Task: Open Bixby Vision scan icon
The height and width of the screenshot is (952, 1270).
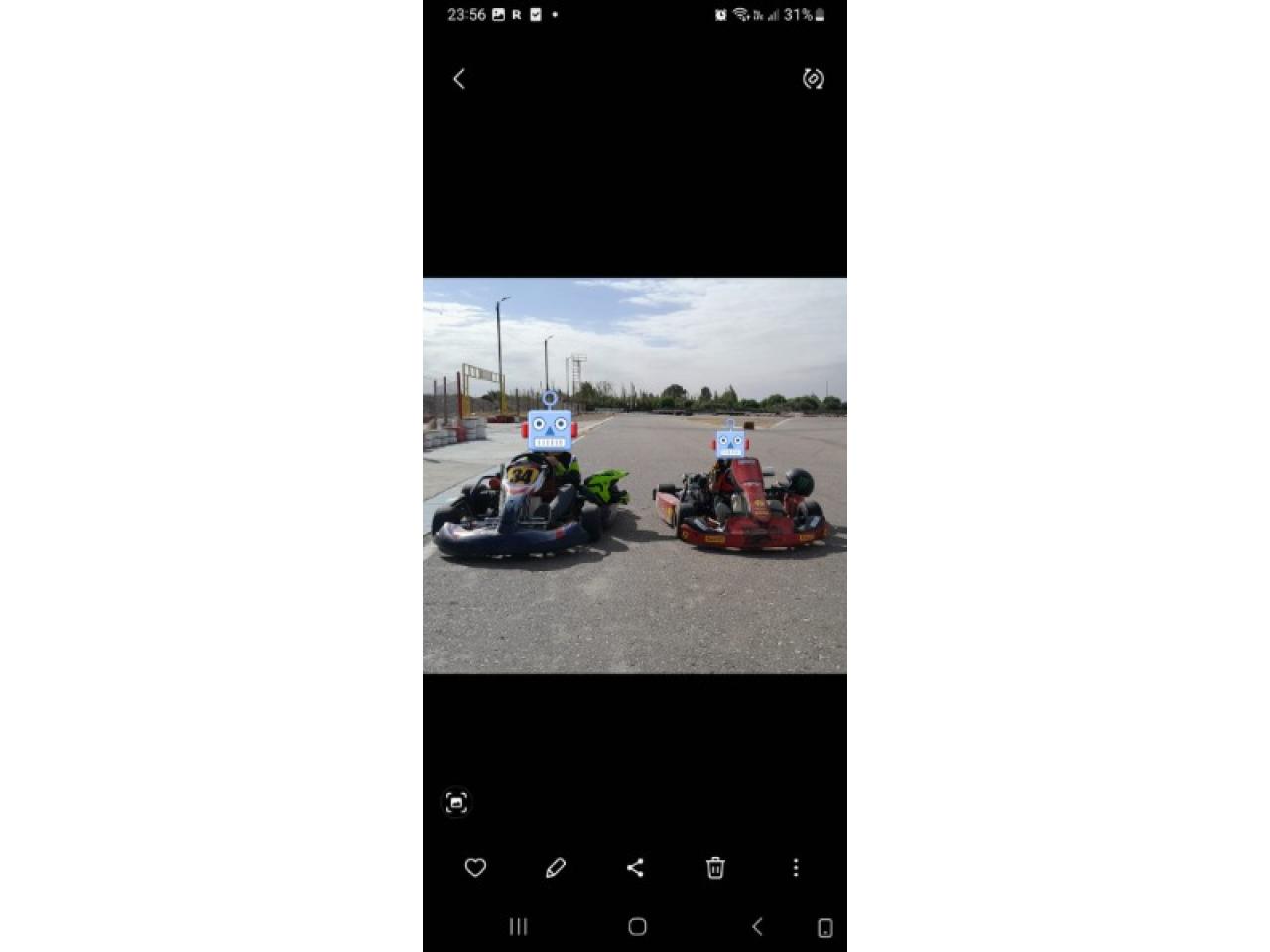Action: [x=456, y=803]
